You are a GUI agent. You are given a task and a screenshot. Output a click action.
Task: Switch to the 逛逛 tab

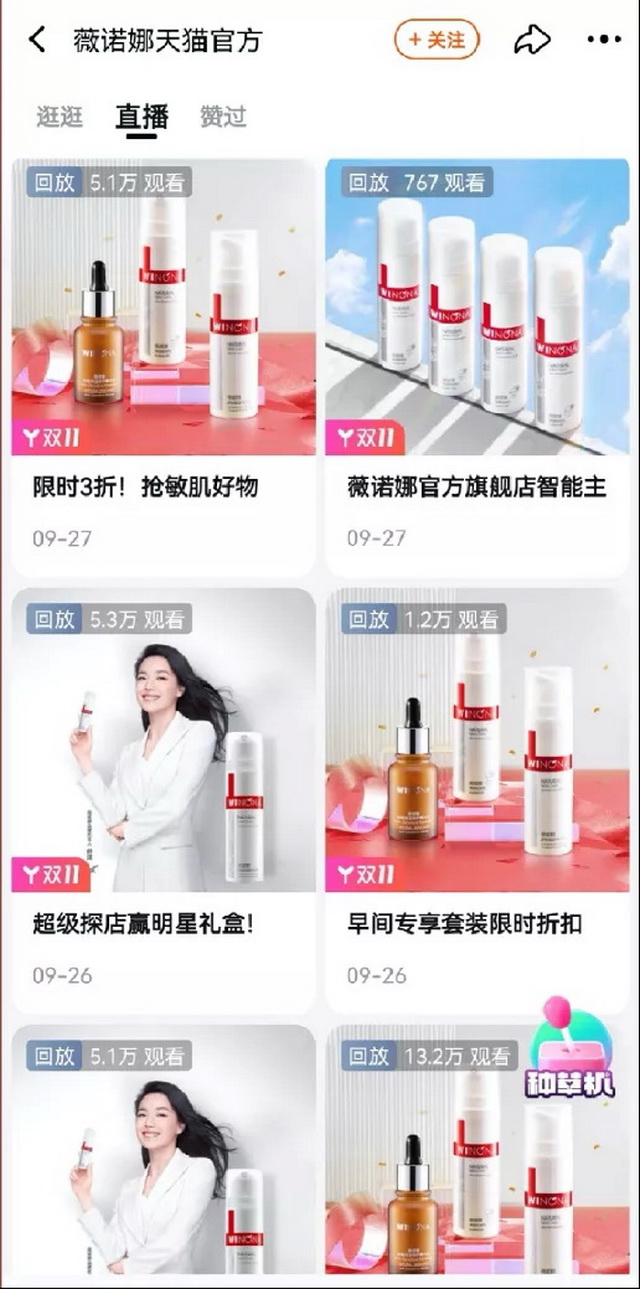60,117
